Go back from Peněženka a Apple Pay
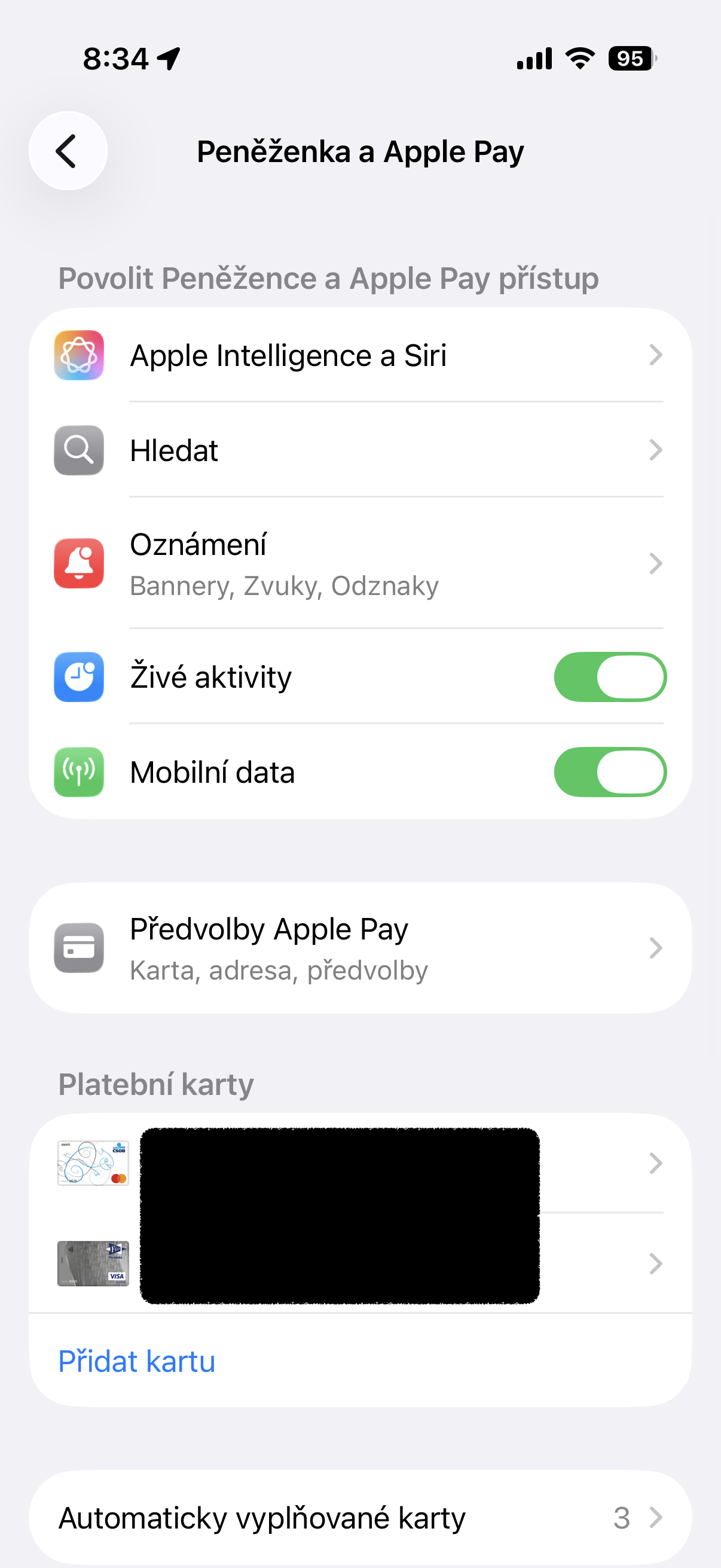The height and width of the screenshot is (1568, 721). 68,151
